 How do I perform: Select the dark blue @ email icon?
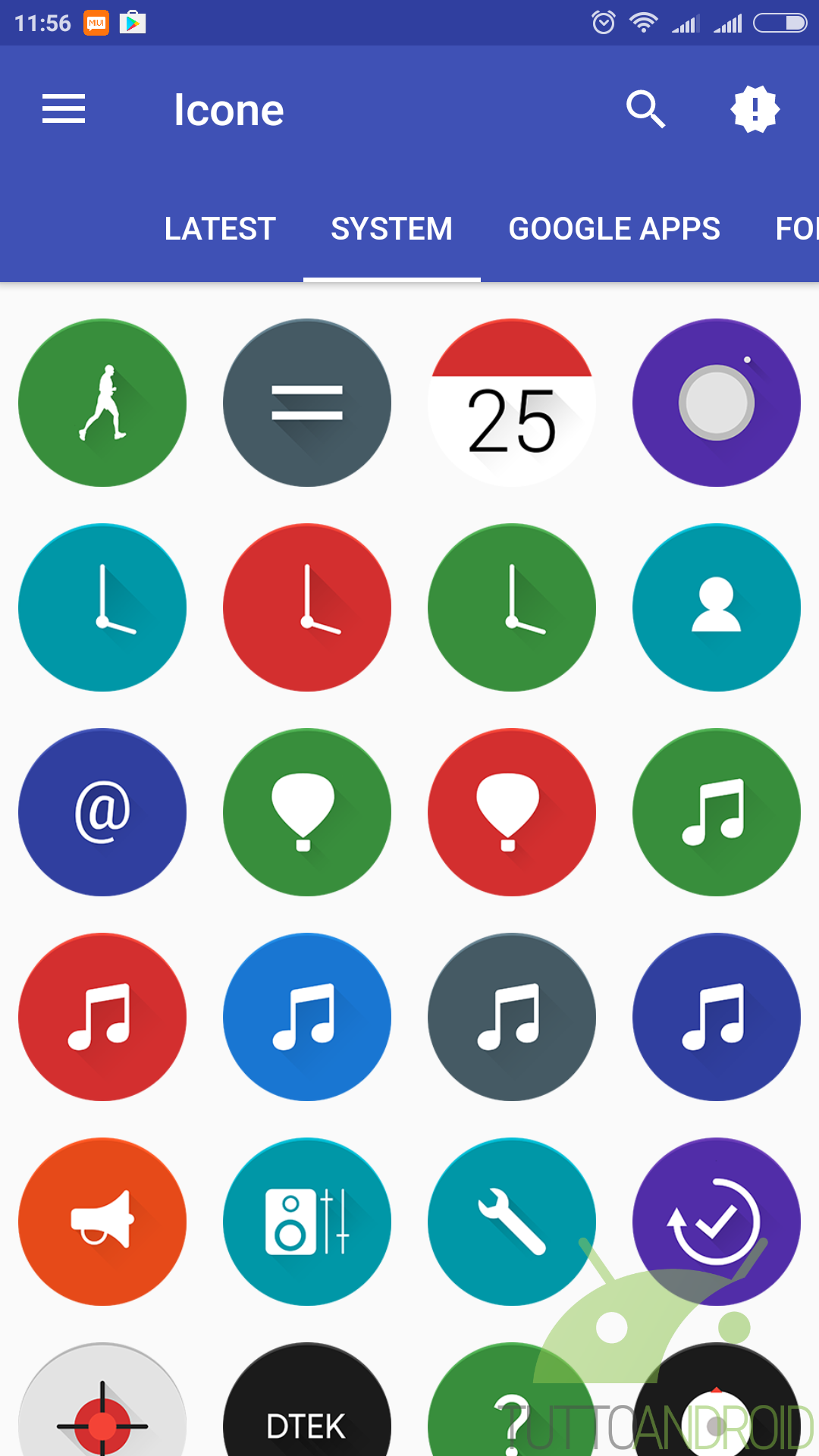click(x=102, y=812)
